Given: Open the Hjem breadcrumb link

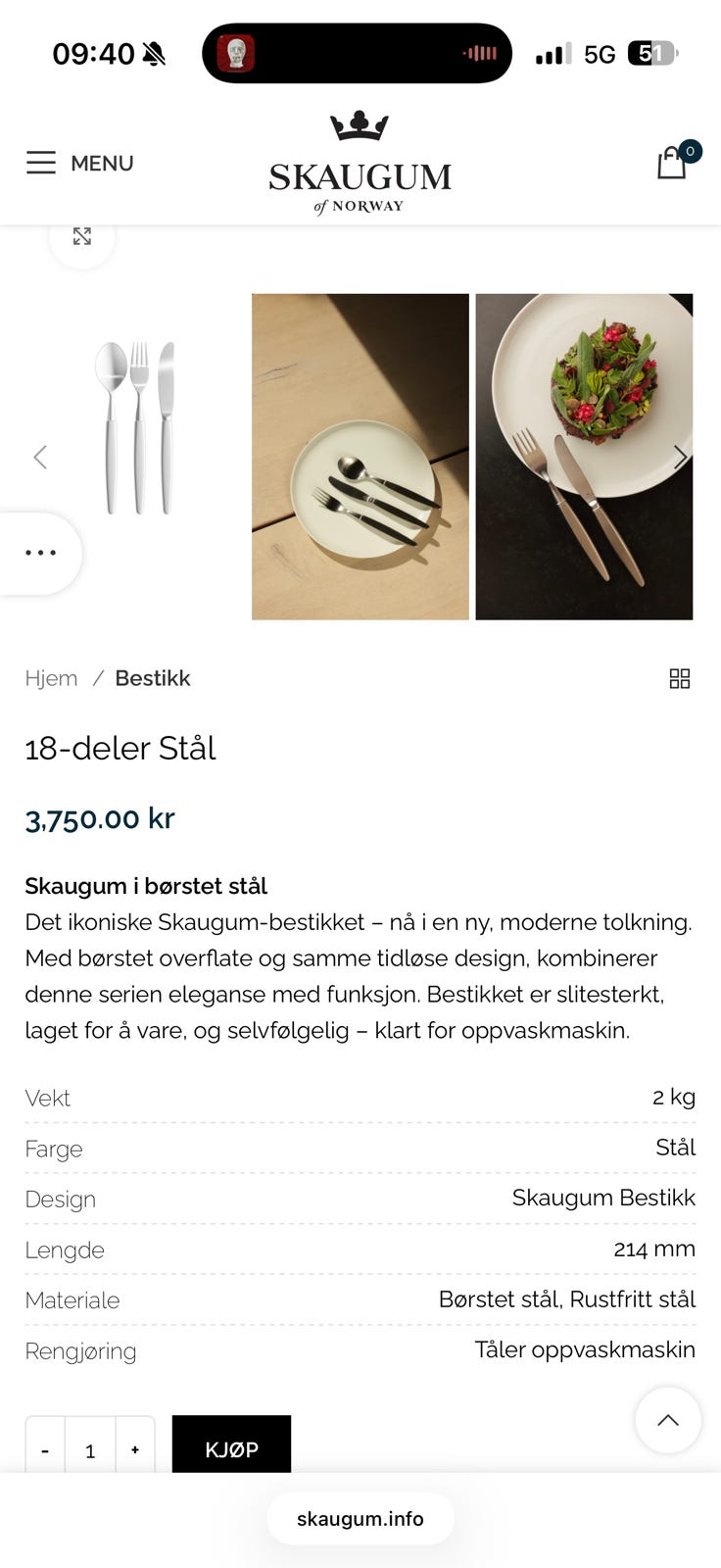Looking at the screenshot, I should tap(51, 677).
